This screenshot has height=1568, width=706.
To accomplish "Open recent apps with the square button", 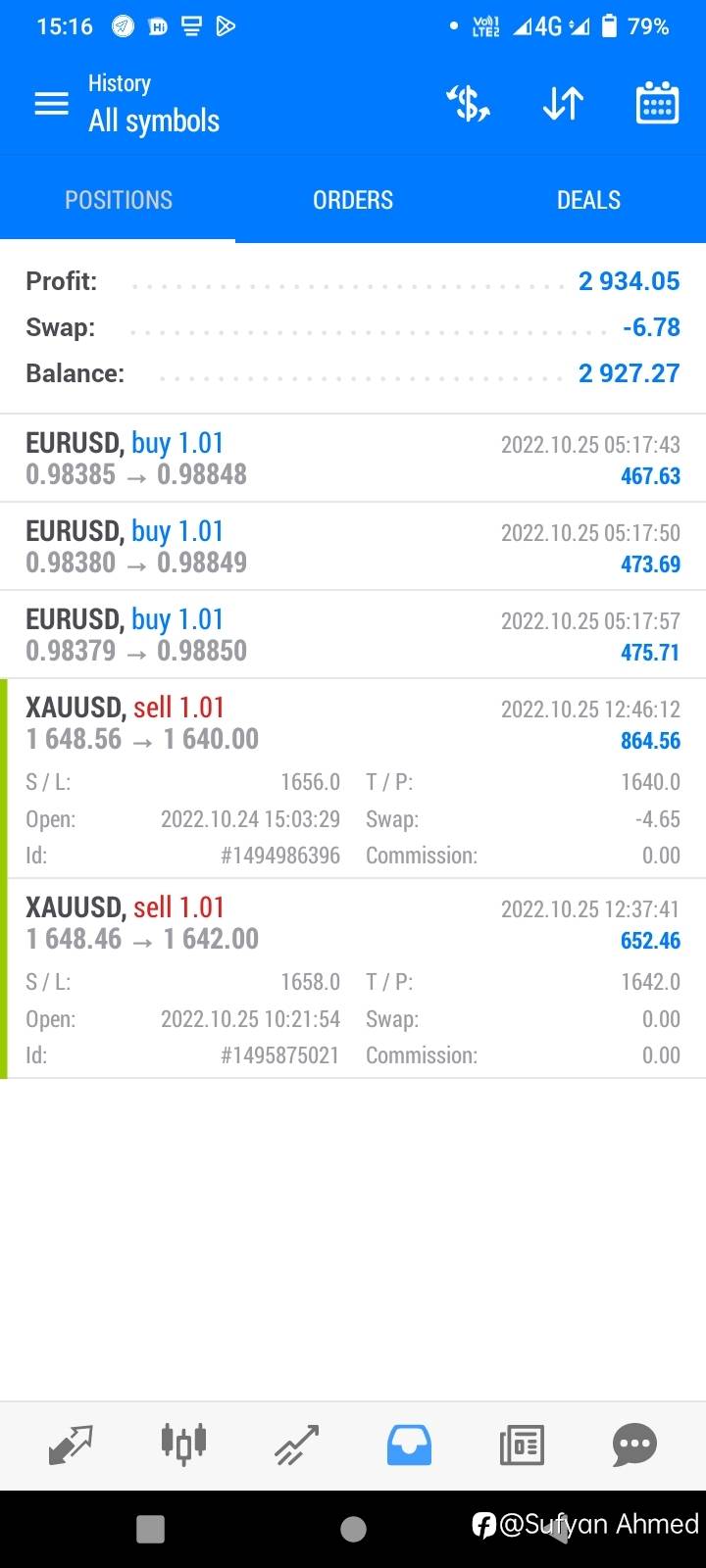I will click(150, 1529).
